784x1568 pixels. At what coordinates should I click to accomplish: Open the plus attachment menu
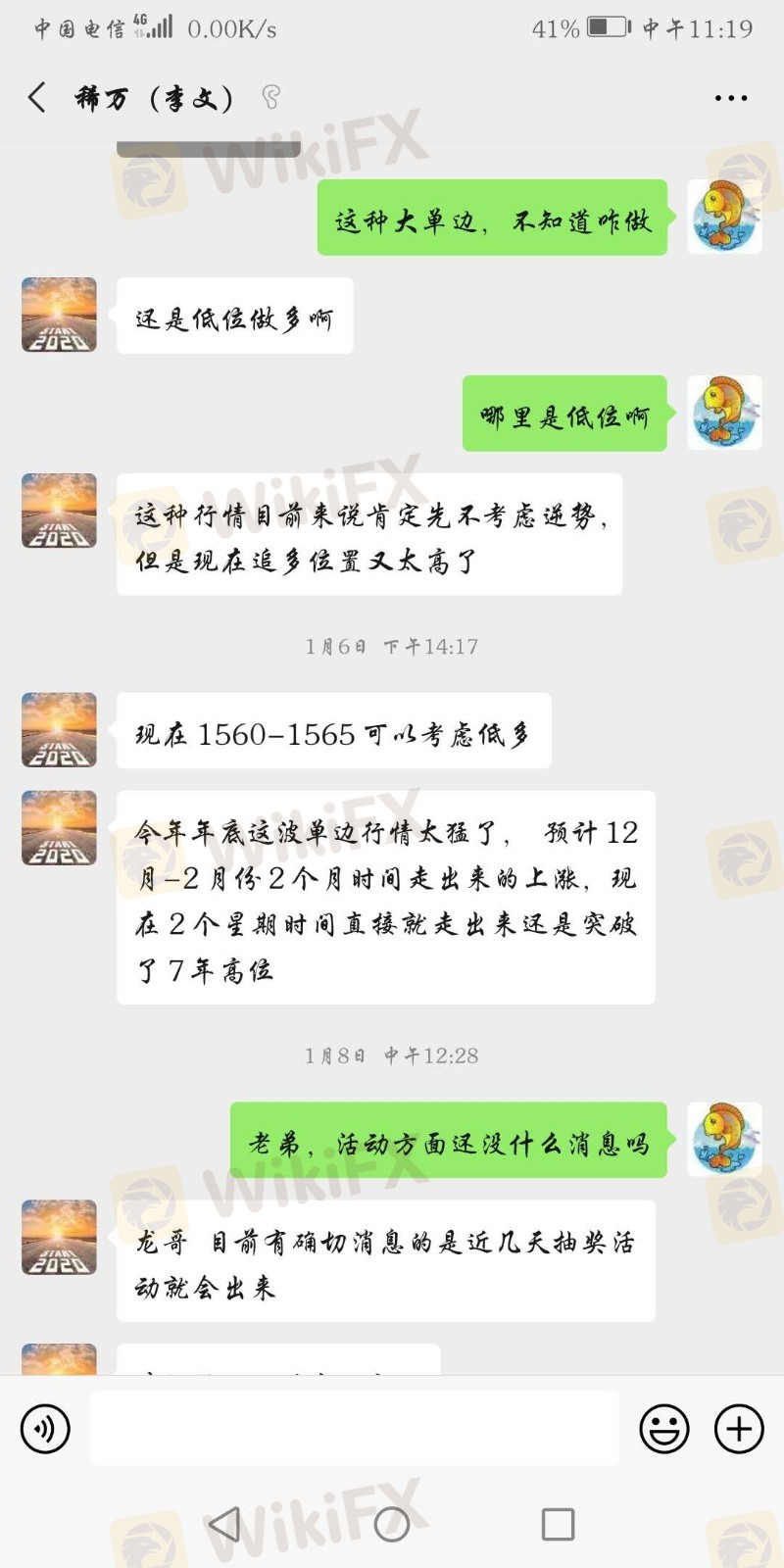pyautogui.click(x=739, y=1429)
